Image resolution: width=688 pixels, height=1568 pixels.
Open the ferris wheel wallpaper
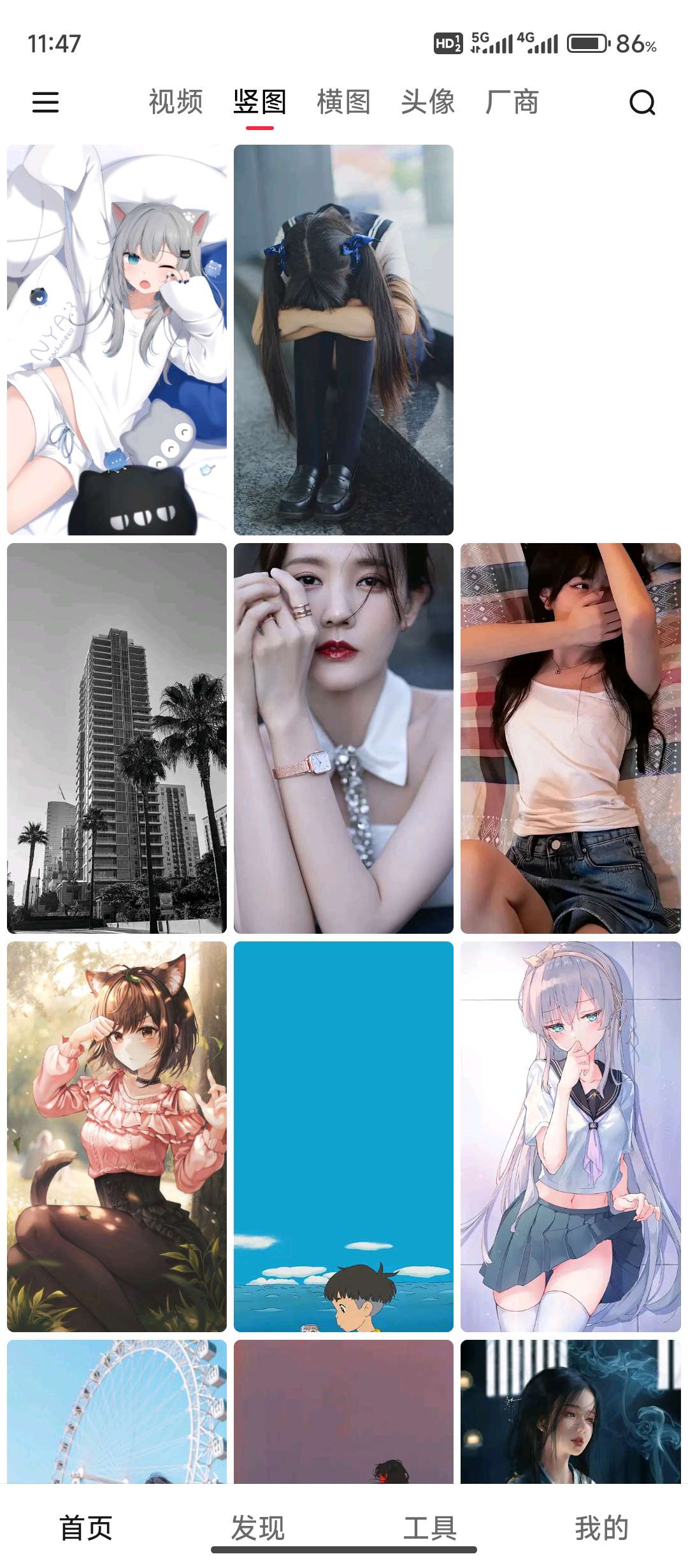117,1411
